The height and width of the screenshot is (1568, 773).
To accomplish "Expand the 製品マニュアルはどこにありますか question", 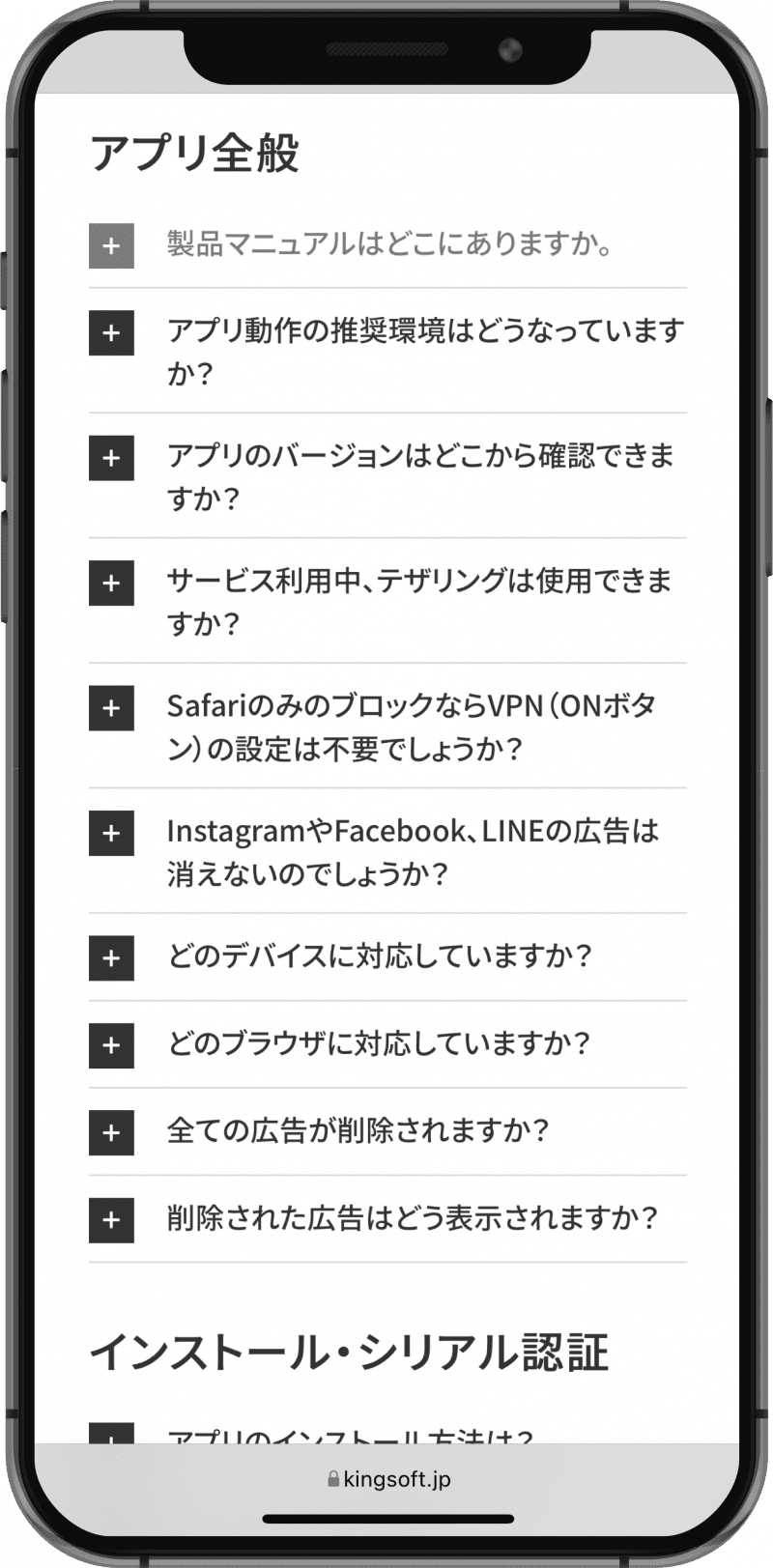I will click(111, 245).
